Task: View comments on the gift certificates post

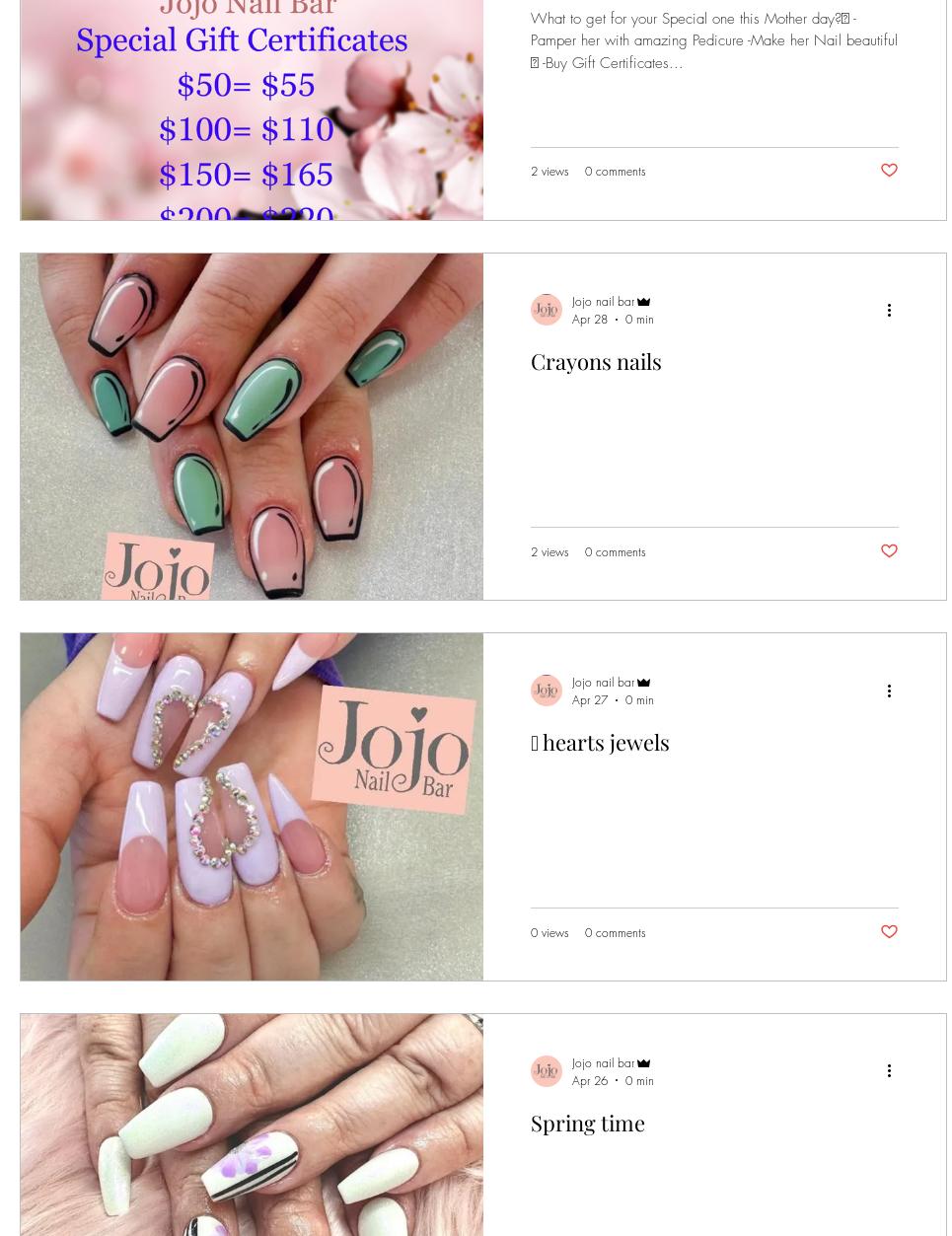Action: (x=615, y=172)
